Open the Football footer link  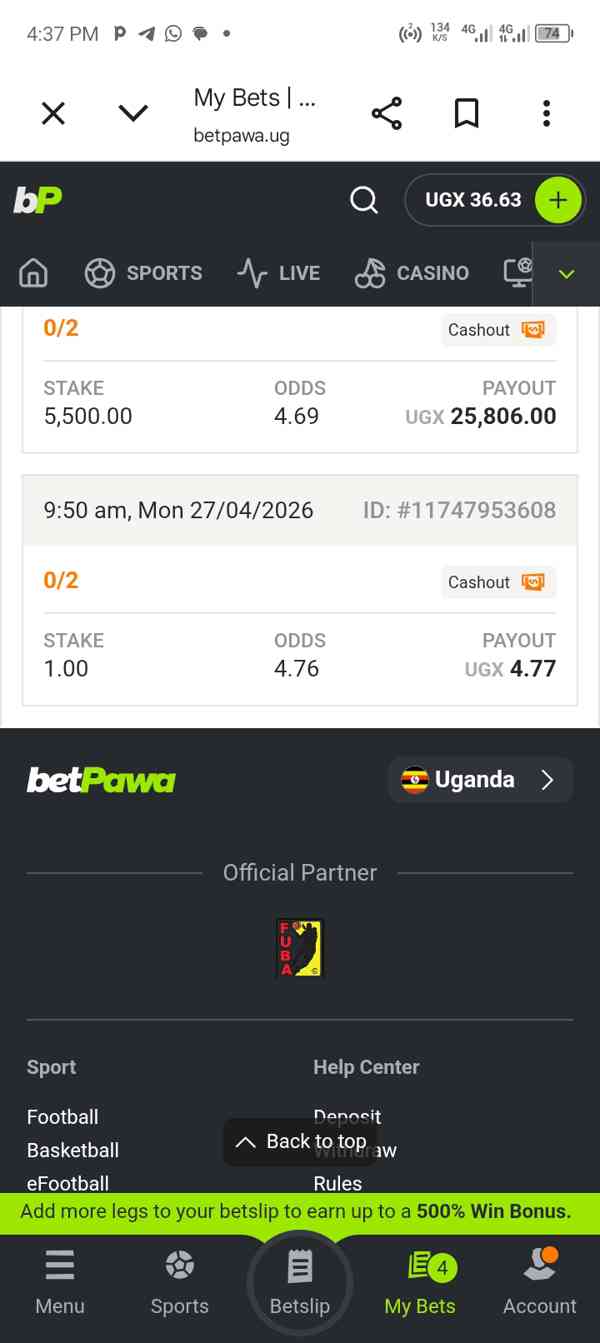pos(62,1117)
